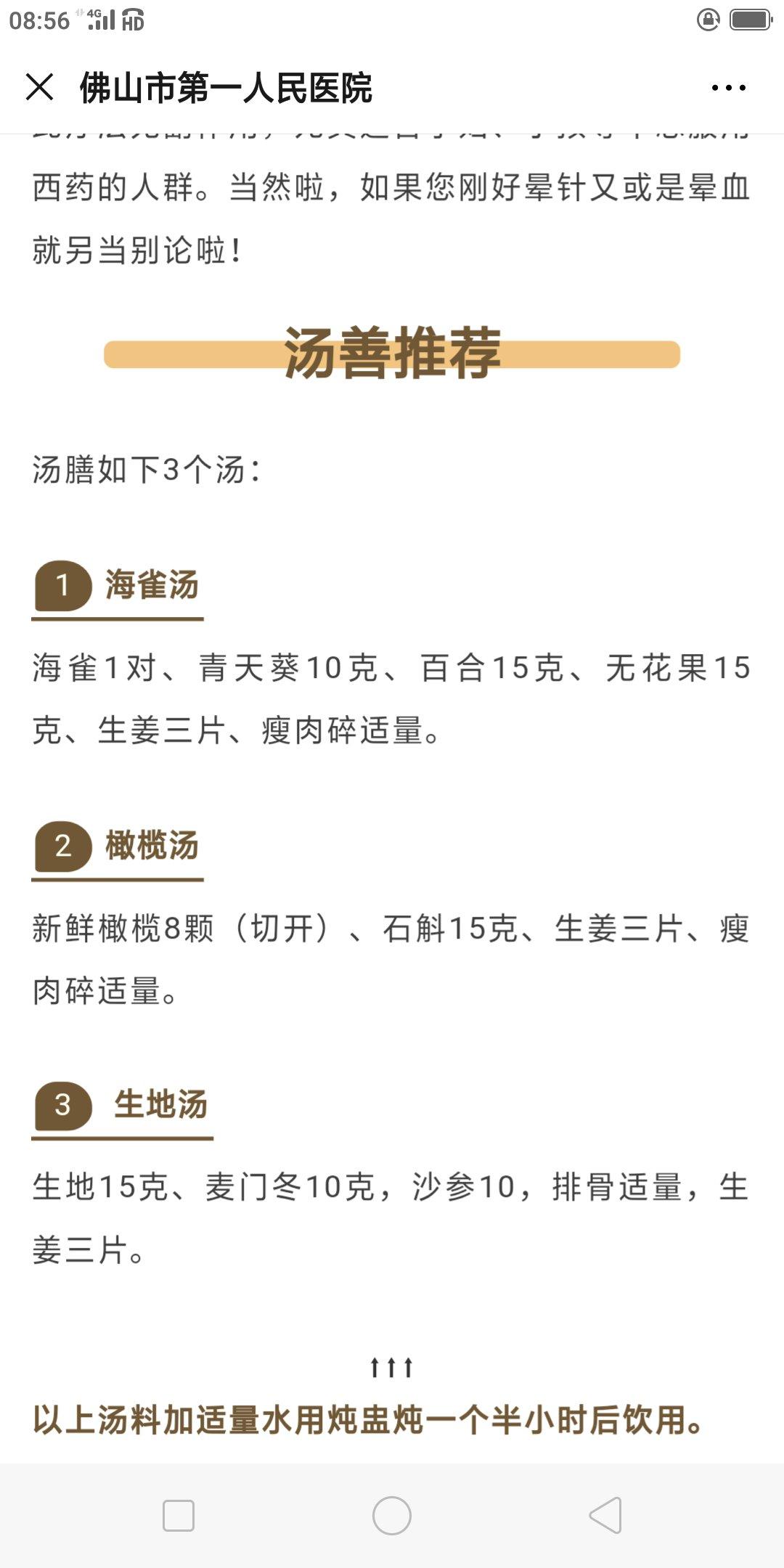Tap the system back button
The image size is (784, 1568).
pos(605,1516)
